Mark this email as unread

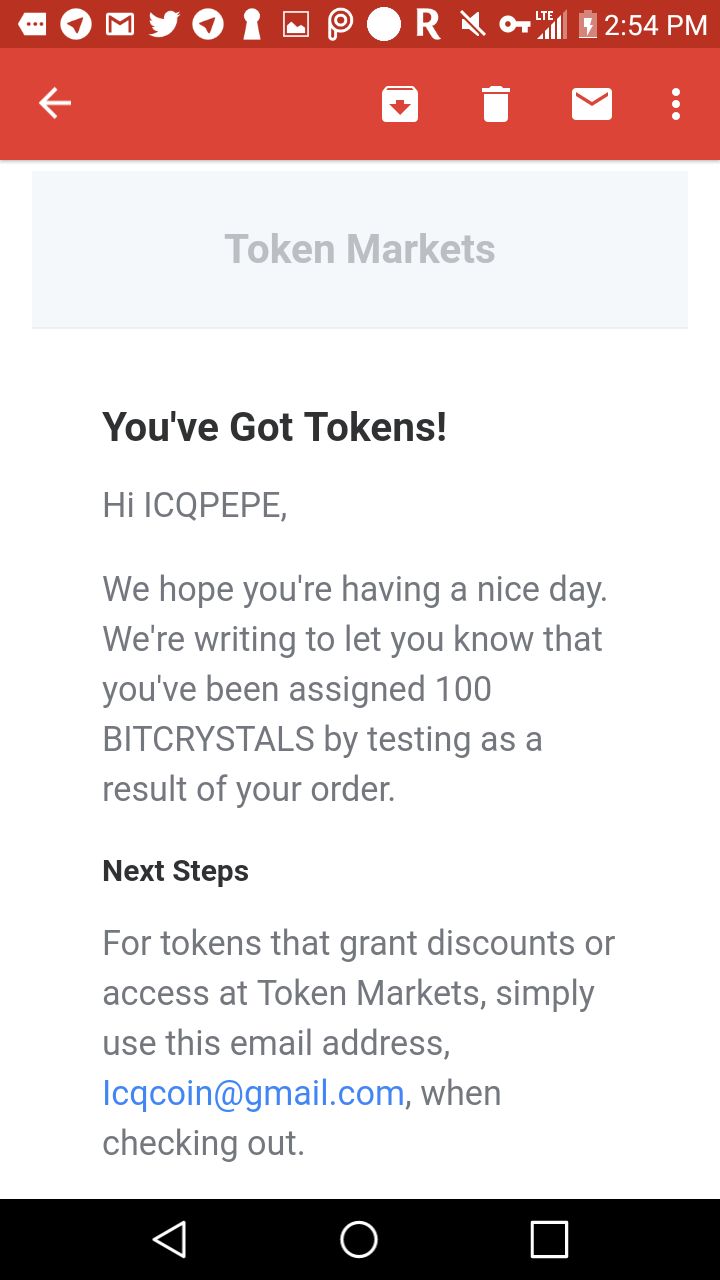click(592, 104)
